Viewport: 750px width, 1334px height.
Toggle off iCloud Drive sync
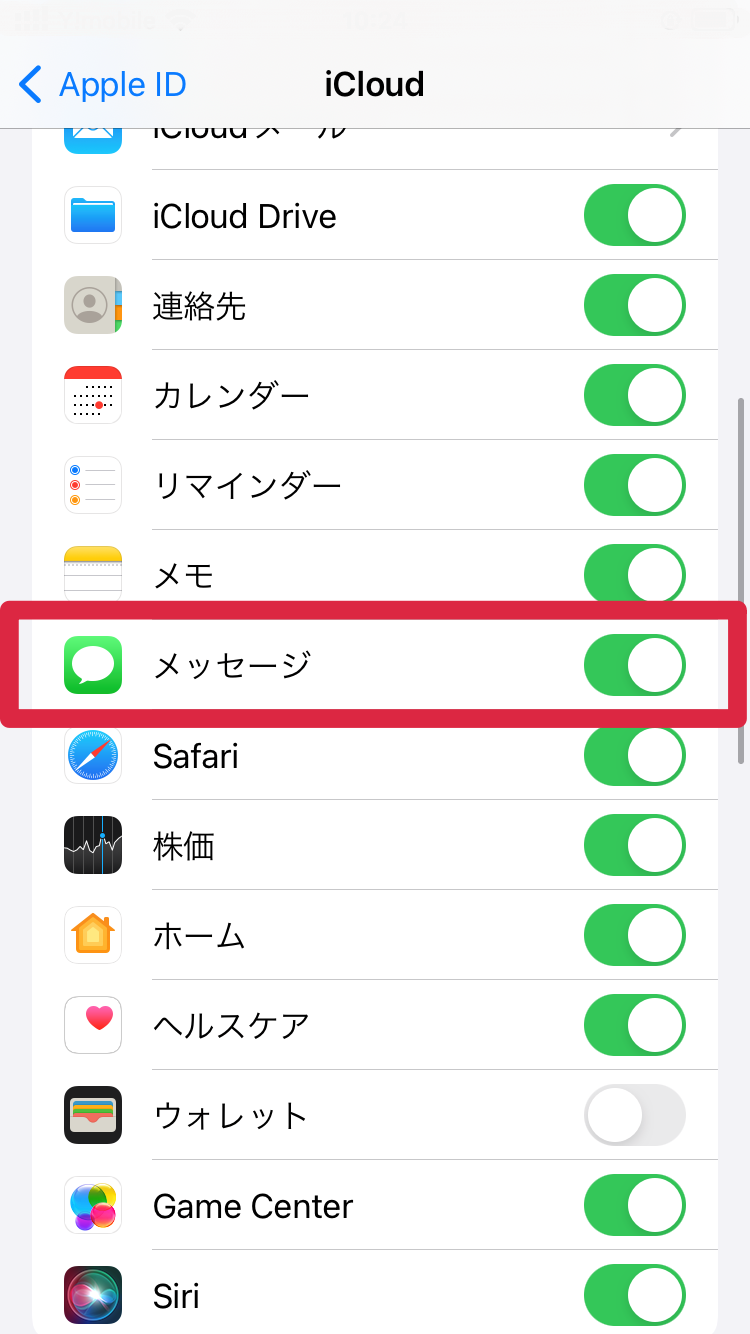pyautogui.click(x=635, y=215)
